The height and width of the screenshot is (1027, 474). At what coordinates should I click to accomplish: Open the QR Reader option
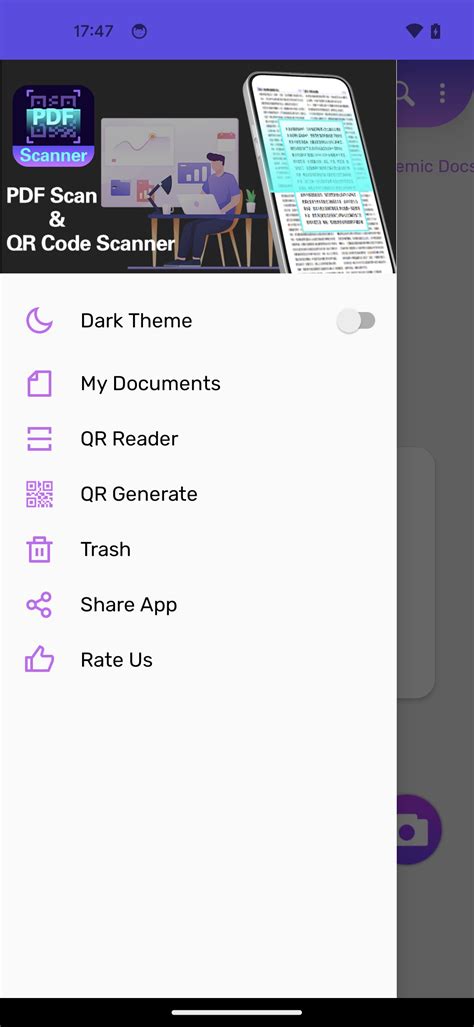198,438
